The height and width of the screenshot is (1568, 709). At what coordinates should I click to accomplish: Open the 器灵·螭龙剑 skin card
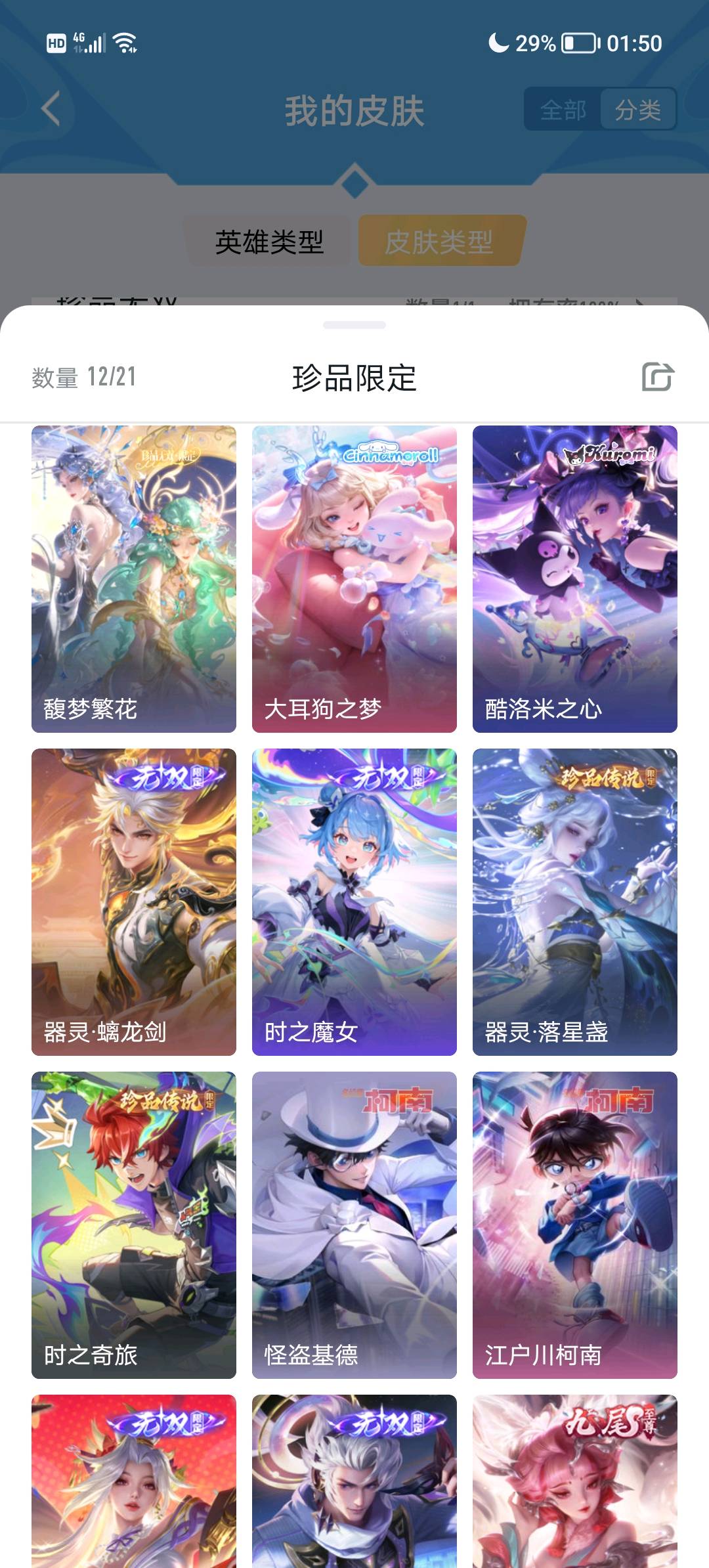tap(134, 902)
